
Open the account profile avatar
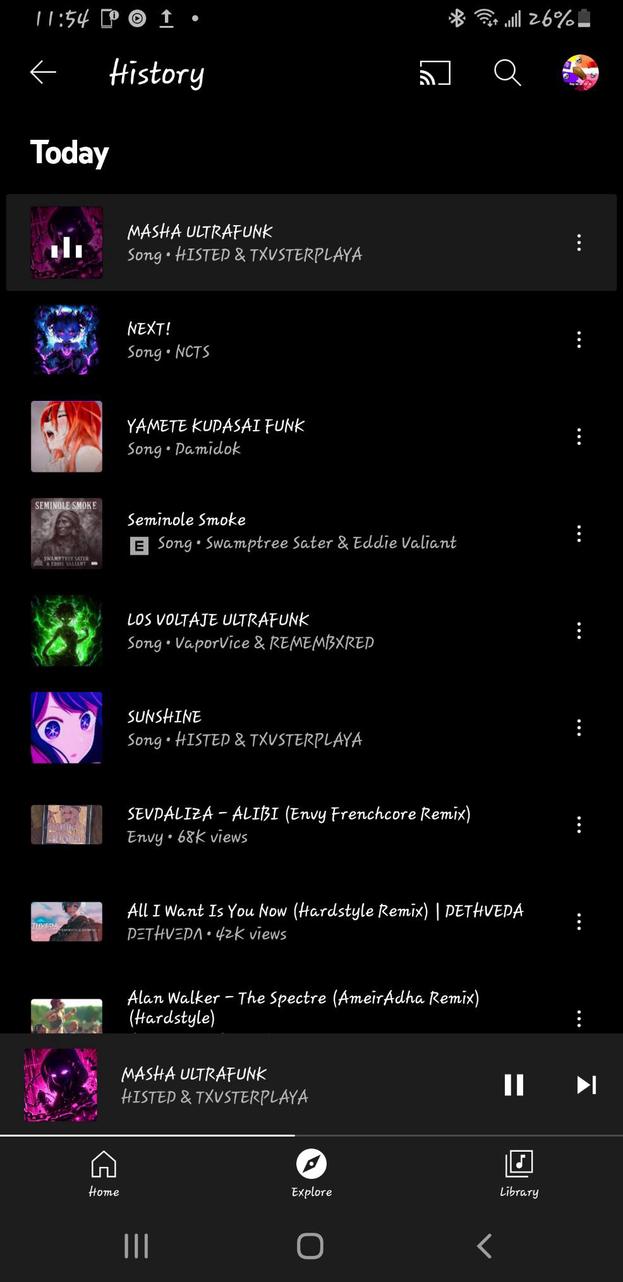tap(580, 73)
